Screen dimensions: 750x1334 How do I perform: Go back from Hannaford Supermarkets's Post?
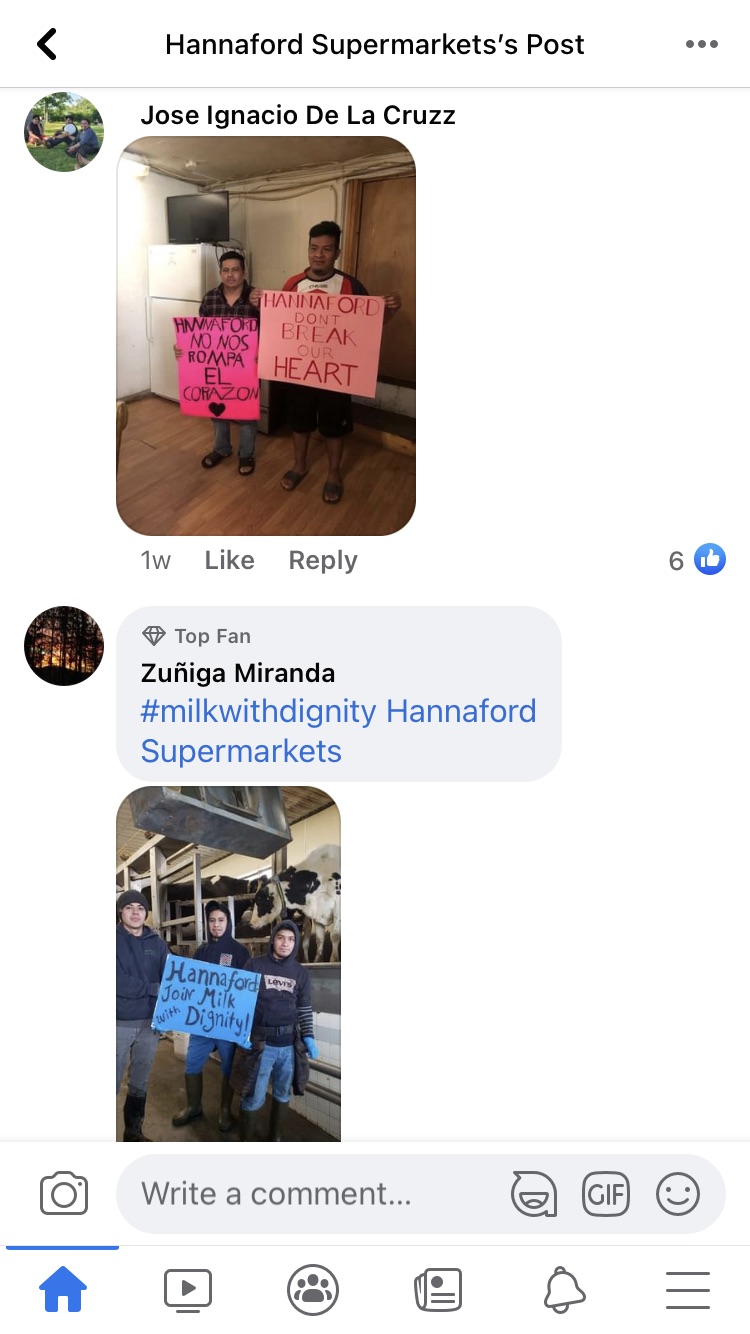(x=47, y=44)
